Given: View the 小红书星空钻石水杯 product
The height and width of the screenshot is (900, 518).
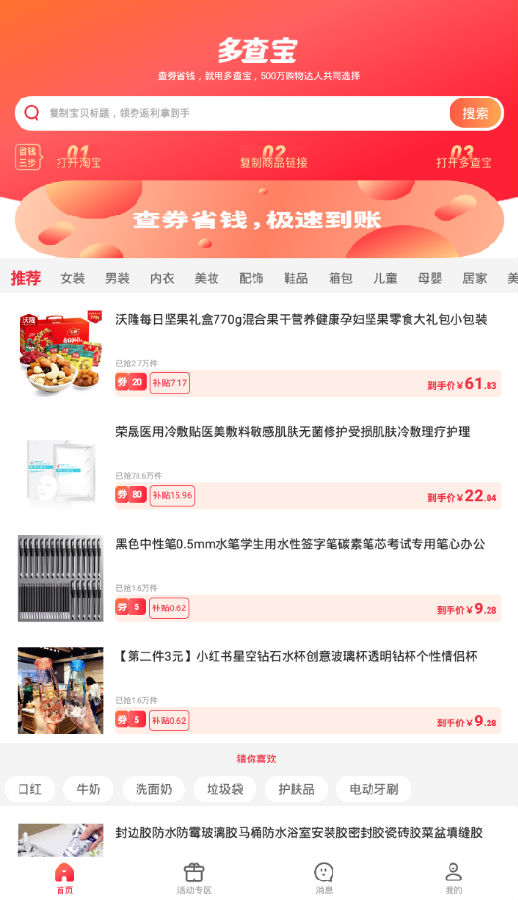Looking at the screenshot, I should point(259,690).
